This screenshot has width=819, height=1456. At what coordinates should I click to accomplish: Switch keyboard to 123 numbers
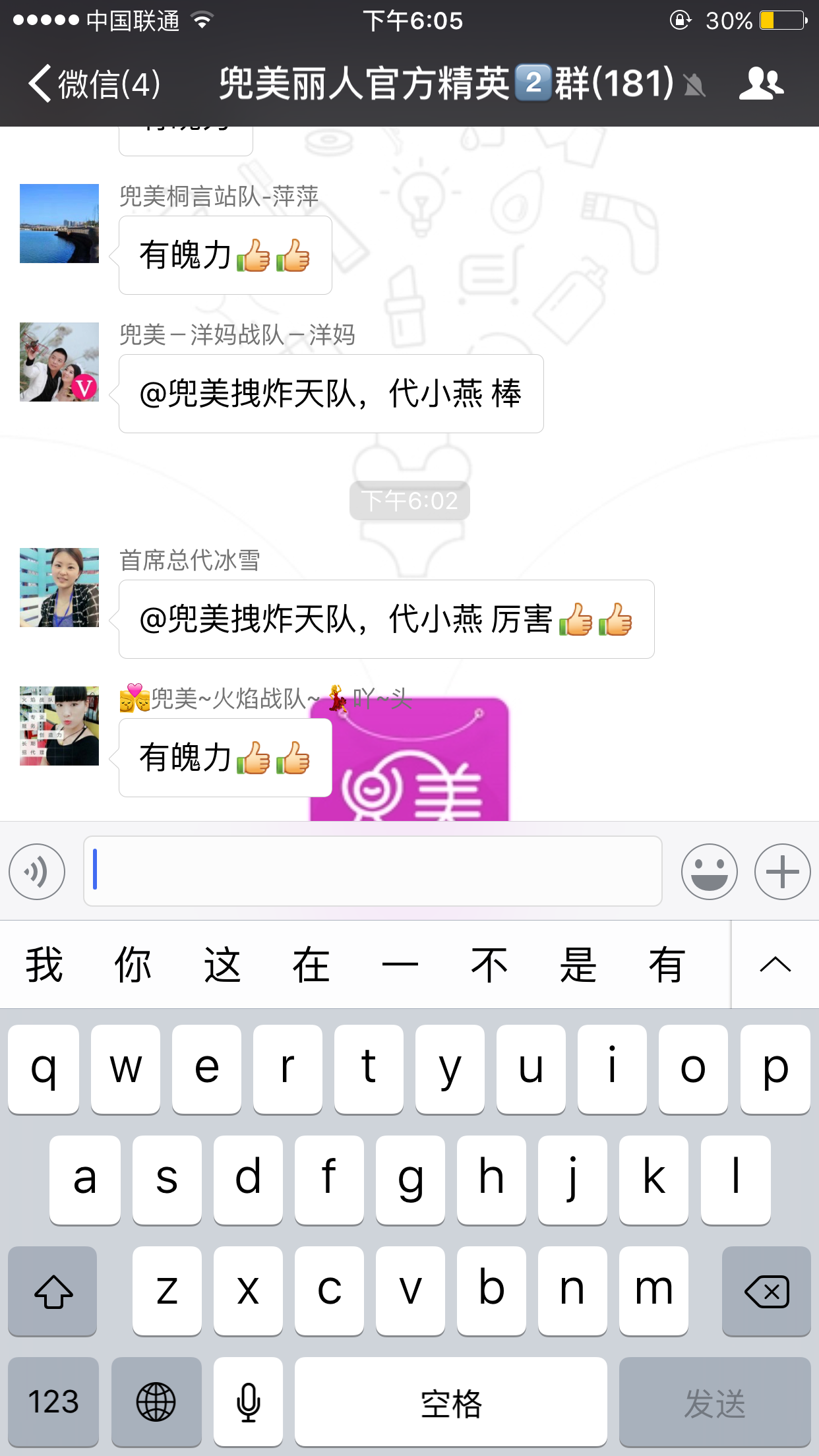[x=53, y=1401]
